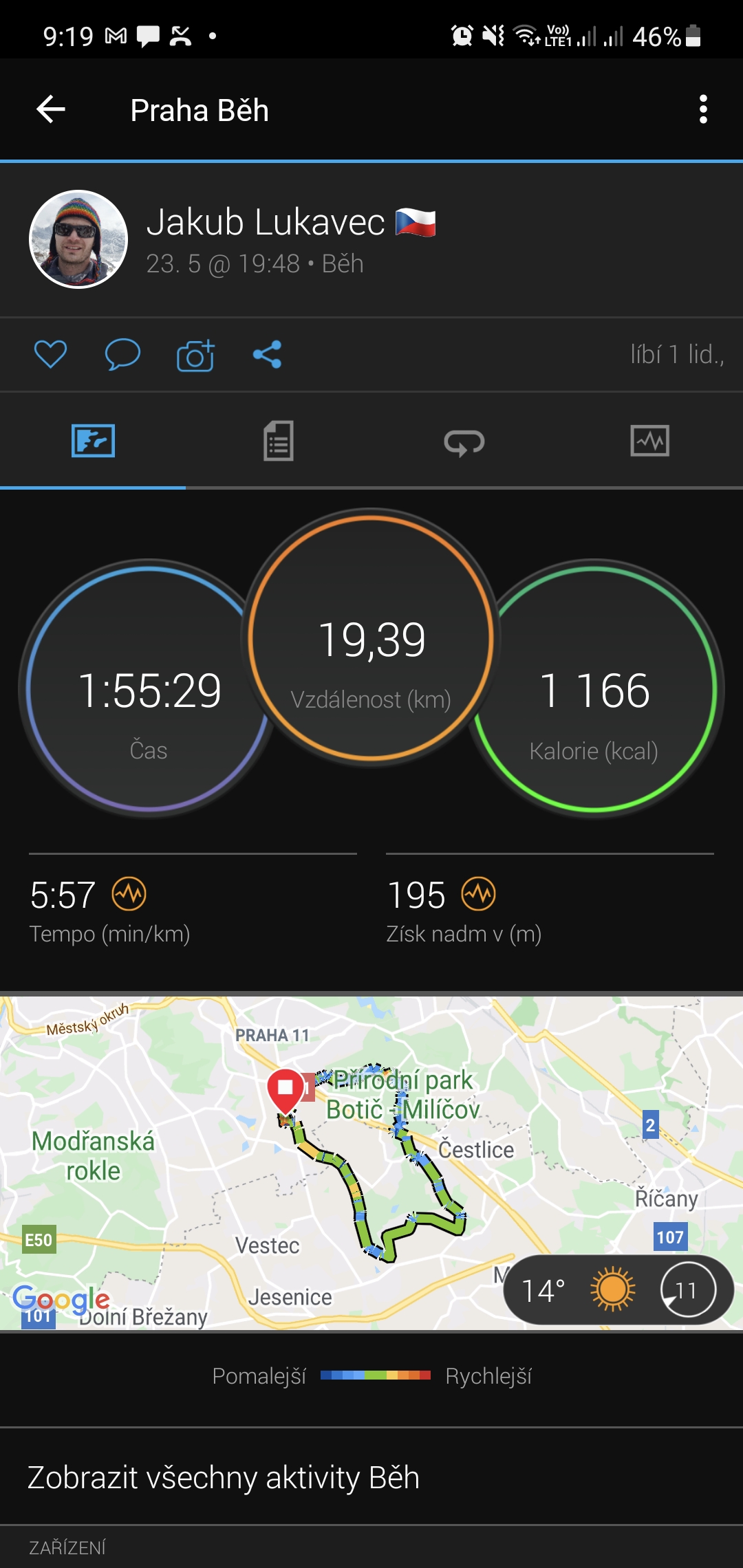This screenshot has width=743, height=1568.
Task: Open the three-dot overflow menu
Action: 702,109
